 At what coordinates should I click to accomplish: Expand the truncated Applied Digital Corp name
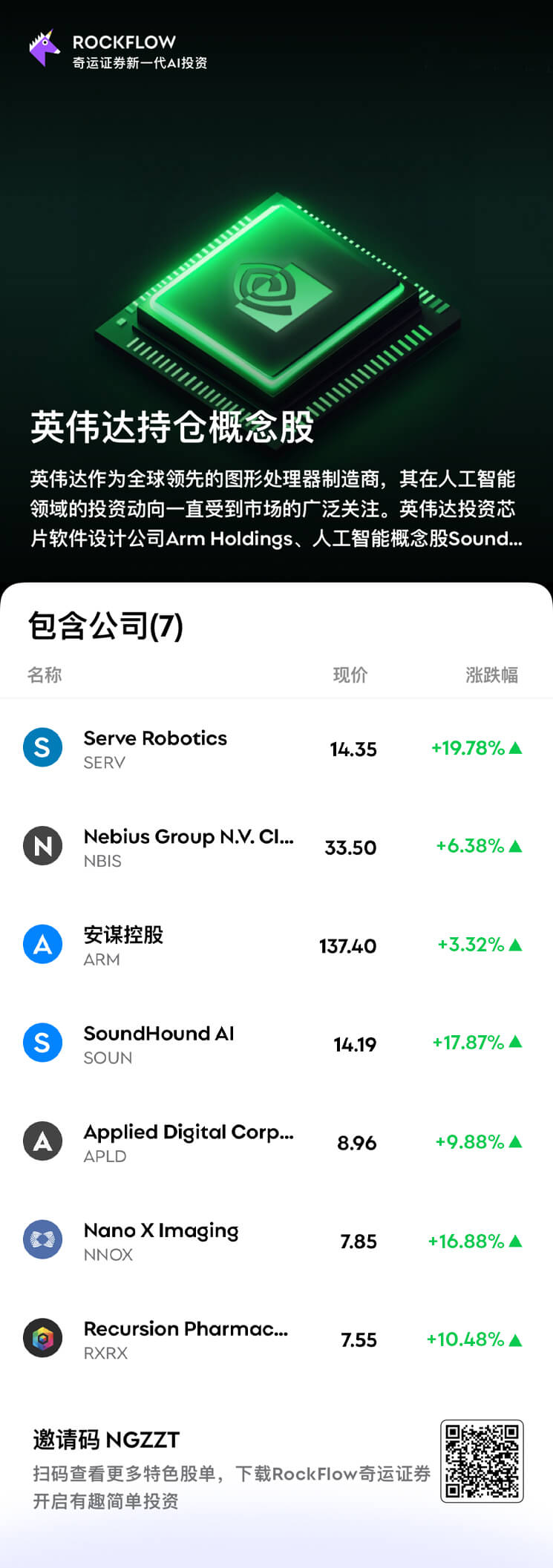[x=188, y=1132]
